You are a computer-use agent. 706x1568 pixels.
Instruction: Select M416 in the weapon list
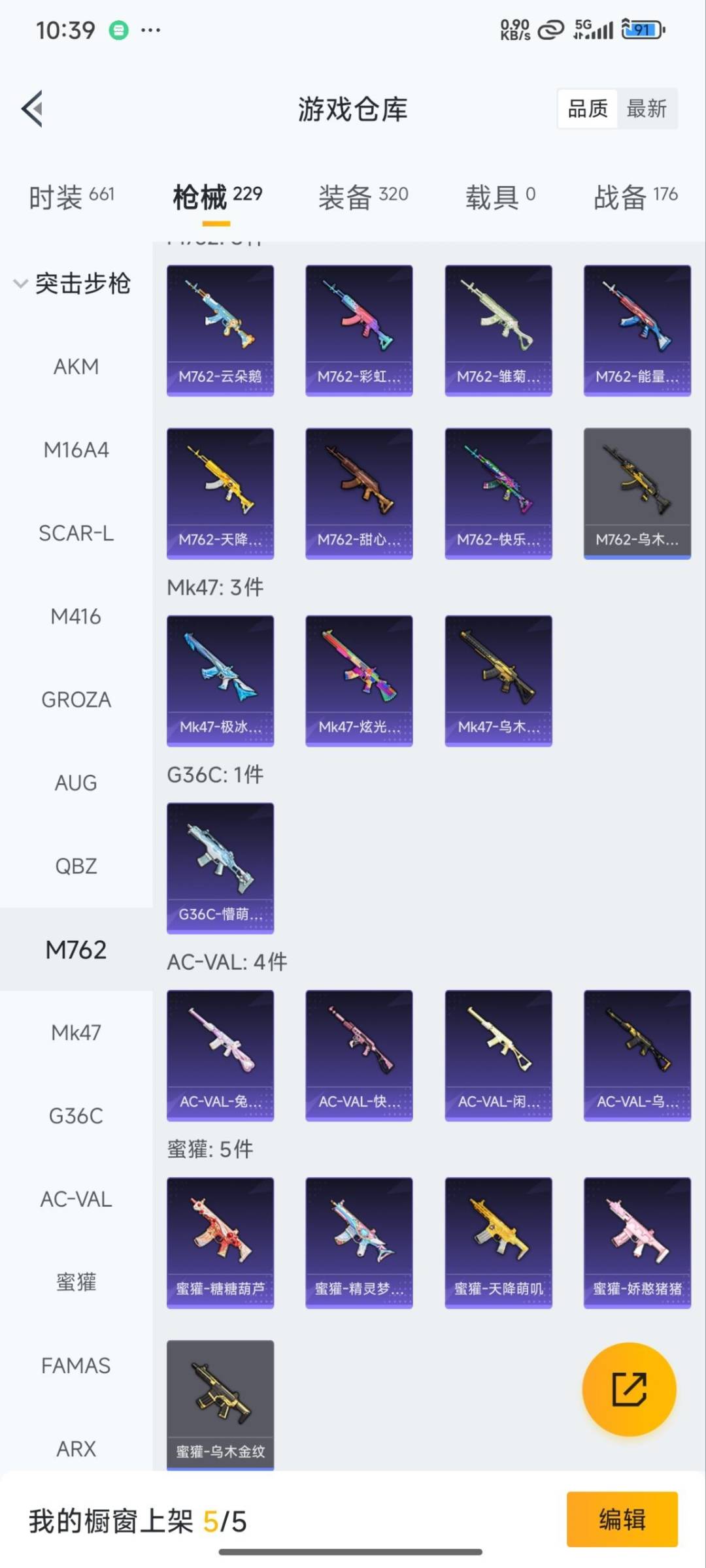pos(76,616)
